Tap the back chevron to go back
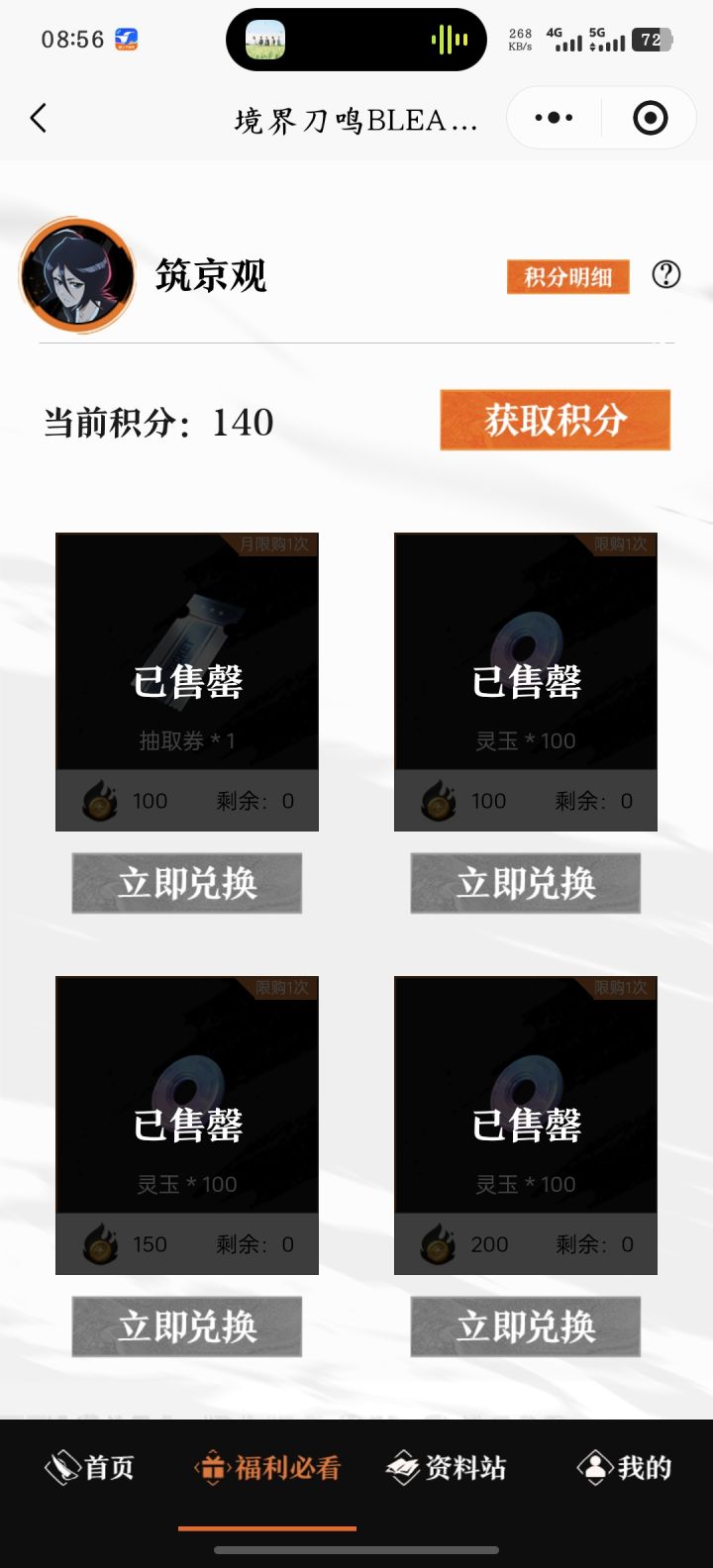The width and height of the screenshot is (713, 1568). click(x=38, y=117)
